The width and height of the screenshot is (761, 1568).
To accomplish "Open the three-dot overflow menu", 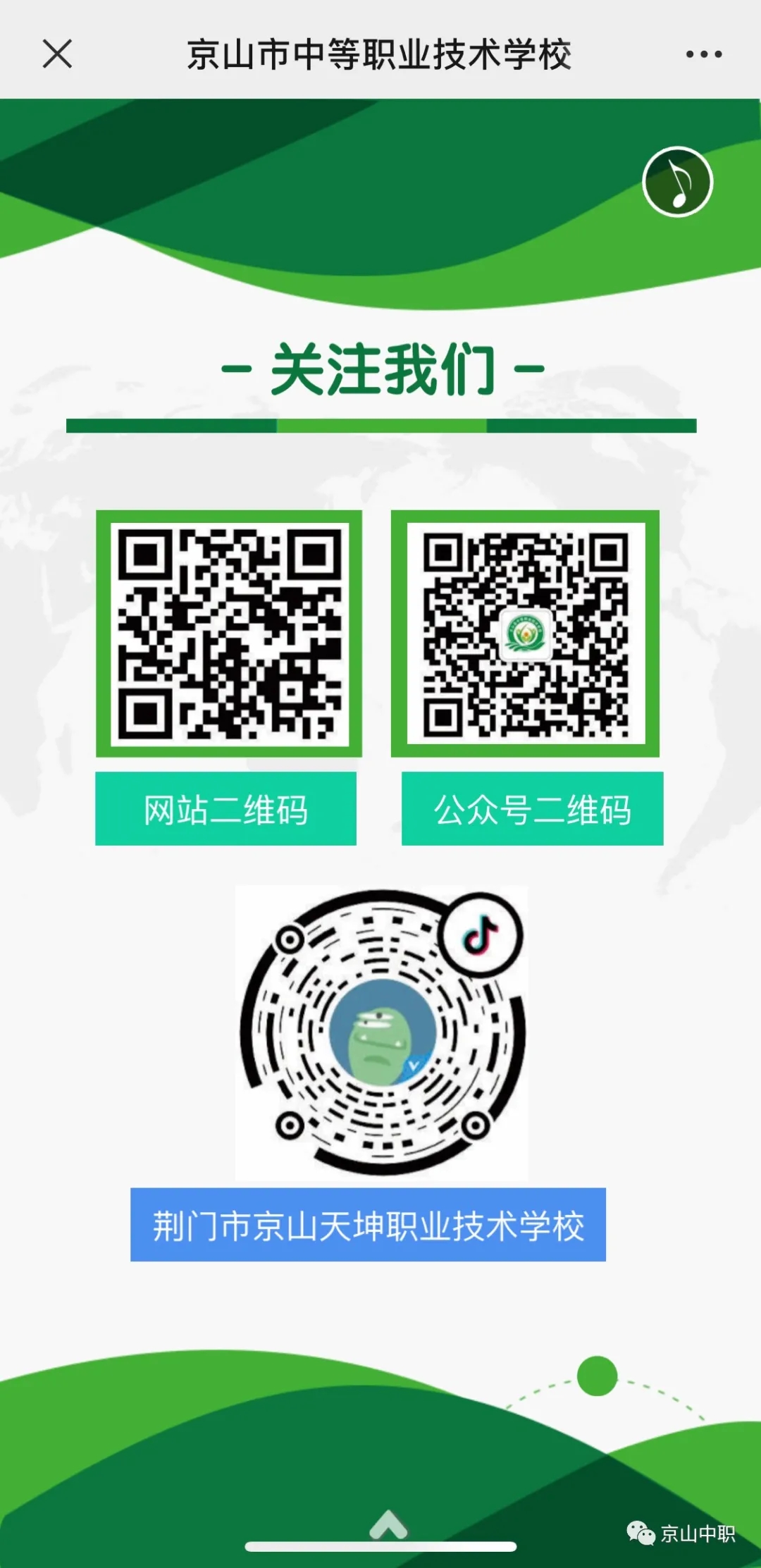I will pyautogui.click(x=704, y=54).
